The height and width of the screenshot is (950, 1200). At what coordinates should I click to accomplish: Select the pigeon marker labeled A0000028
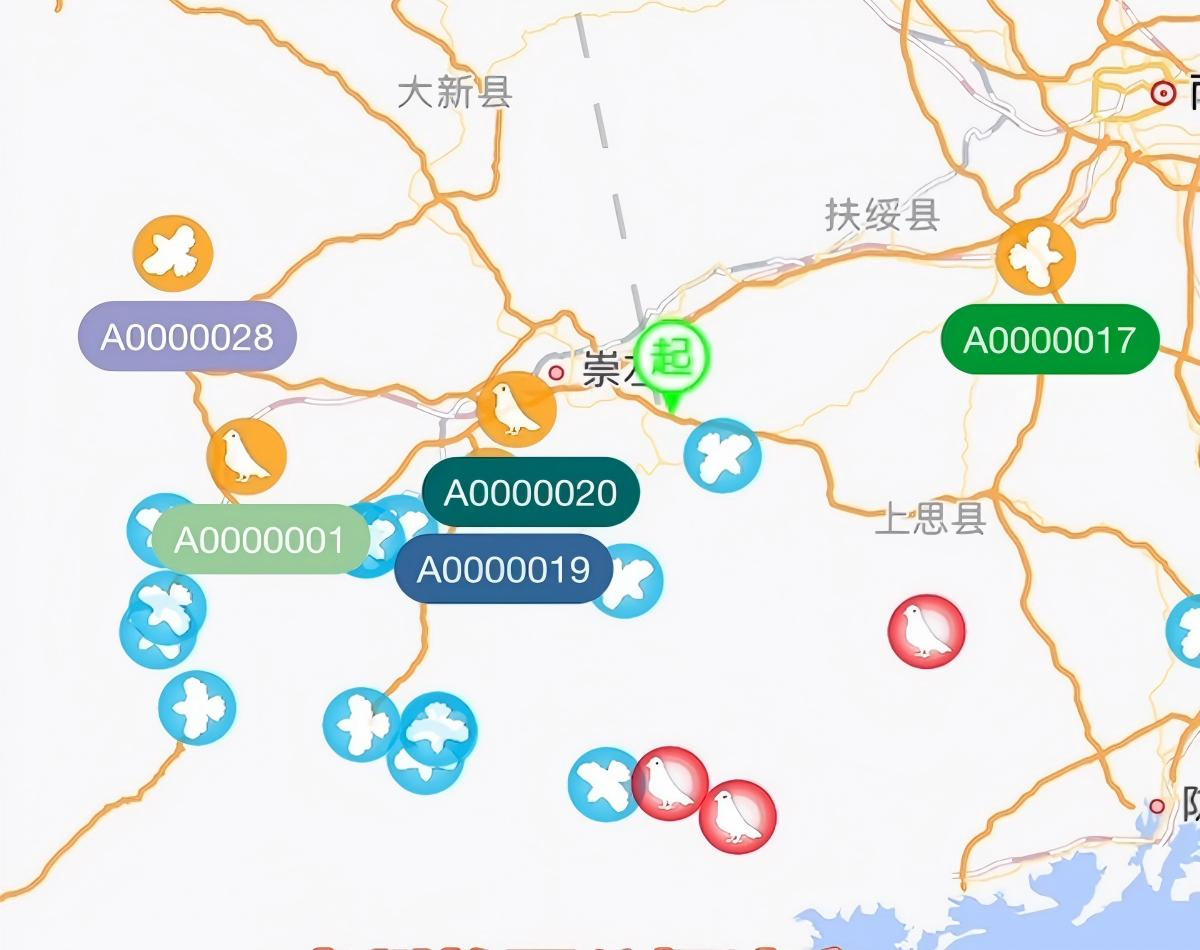(173, 253)
